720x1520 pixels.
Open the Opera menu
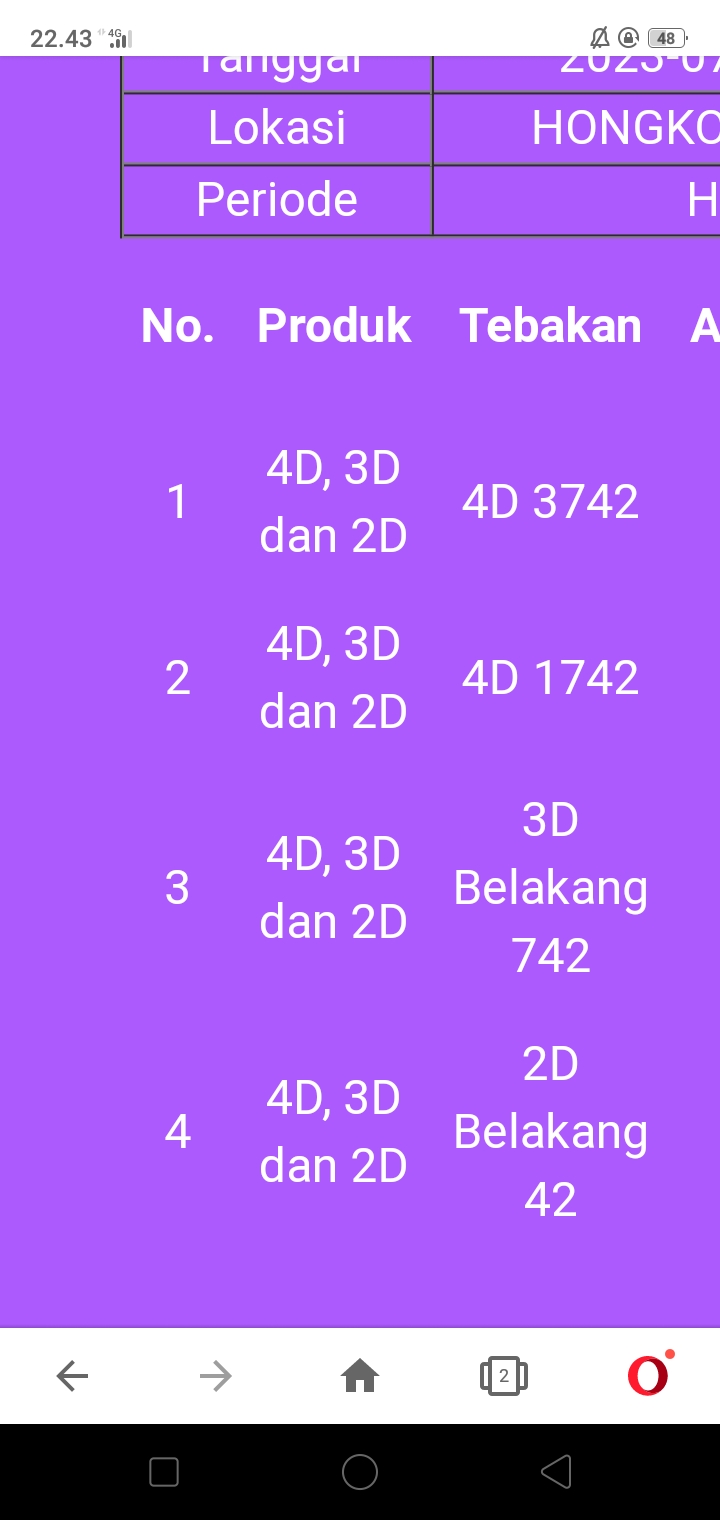click(648, 1377)
